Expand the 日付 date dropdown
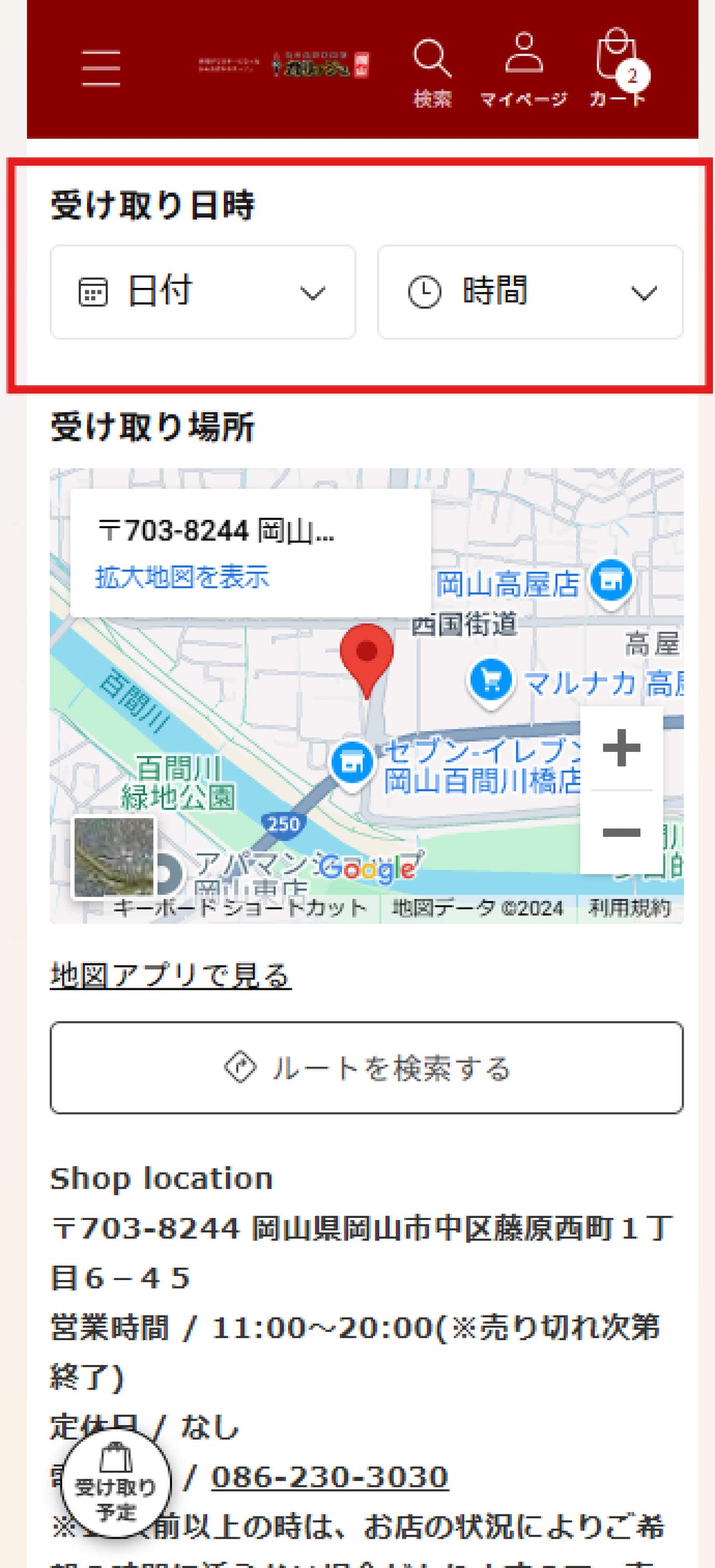The image size is (715, 1568). (x=203, y=292)
